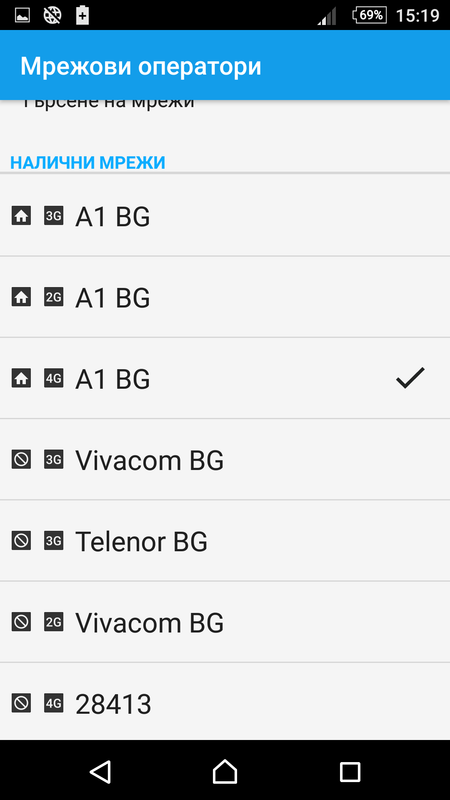The height and width of the screenshot is (800, 450).
Task: Select the 2G Vivacom BG network
Action: pos(225,621)
